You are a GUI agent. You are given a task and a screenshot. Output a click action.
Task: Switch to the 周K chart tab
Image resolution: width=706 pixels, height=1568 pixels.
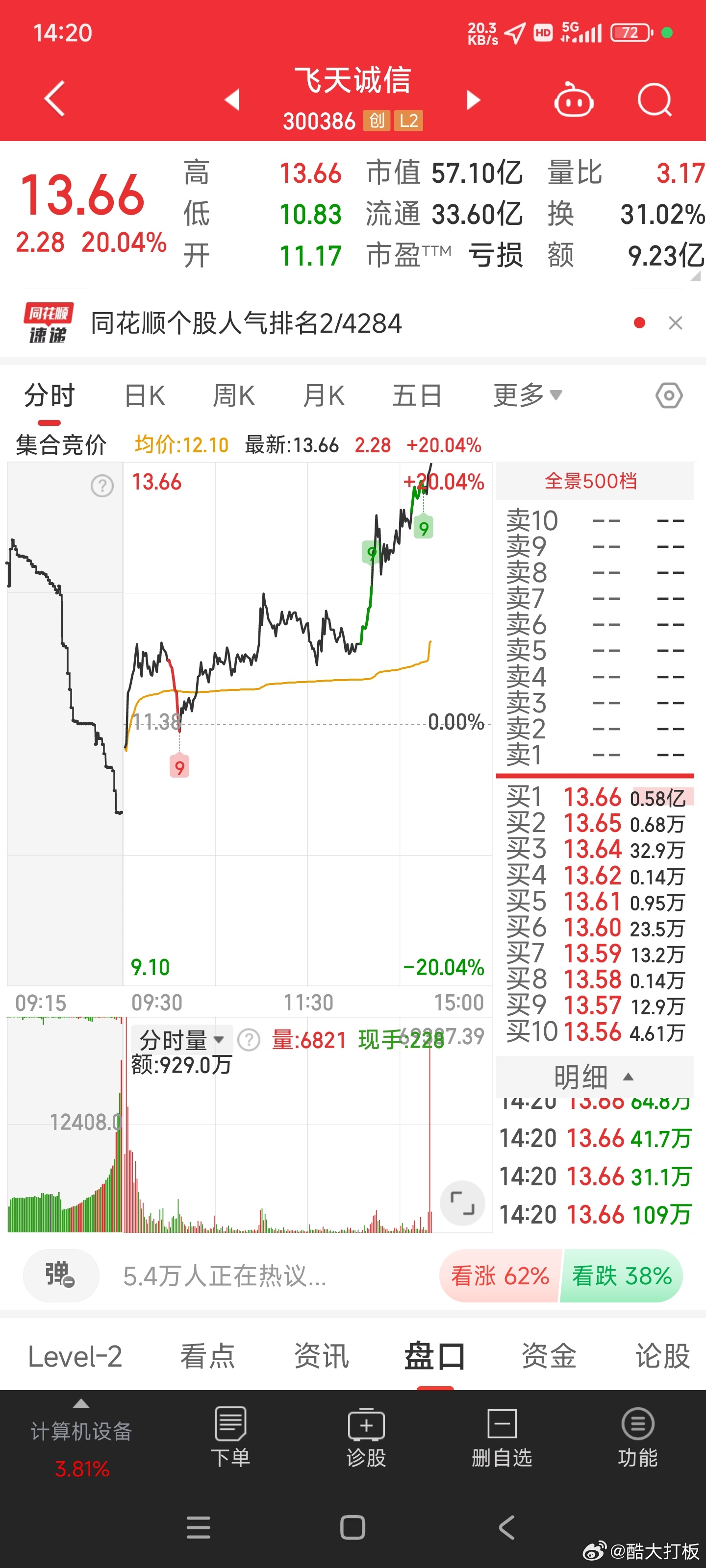233,395
